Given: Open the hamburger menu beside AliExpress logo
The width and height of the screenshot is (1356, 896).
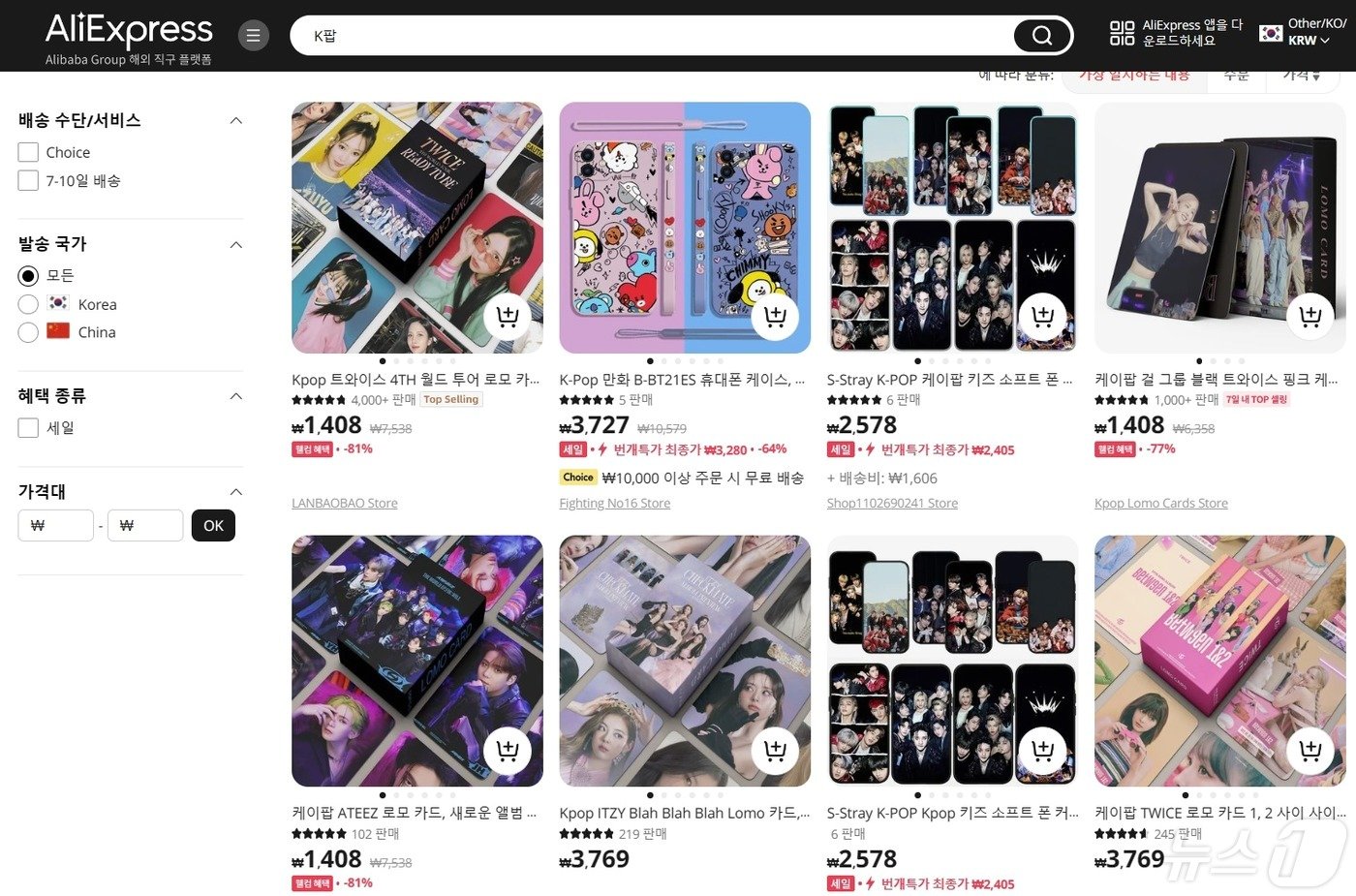Looking at the screenshot, I should tap(253, 36).
